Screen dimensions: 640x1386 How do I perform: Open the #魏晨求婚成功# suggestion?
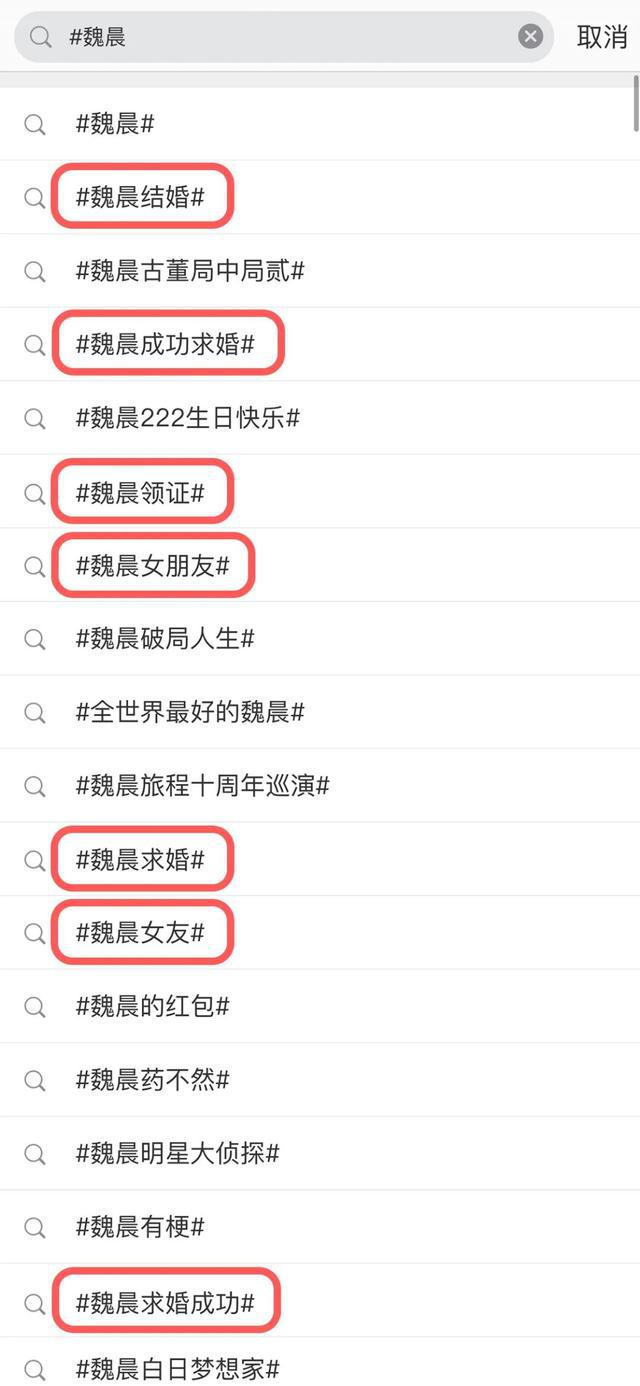click(x=320, y=1301)
